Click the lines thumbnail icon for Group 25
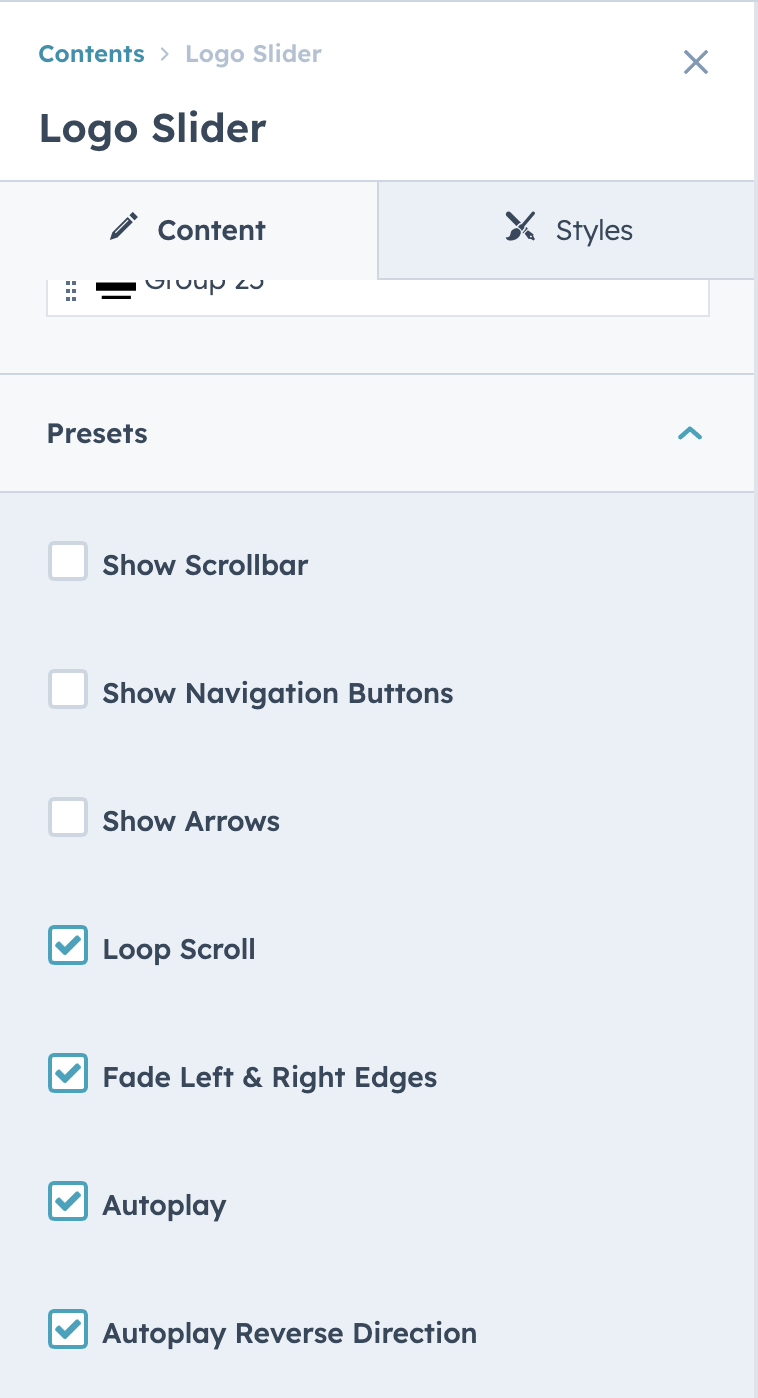758x1398 pixels. coord(117,289)
